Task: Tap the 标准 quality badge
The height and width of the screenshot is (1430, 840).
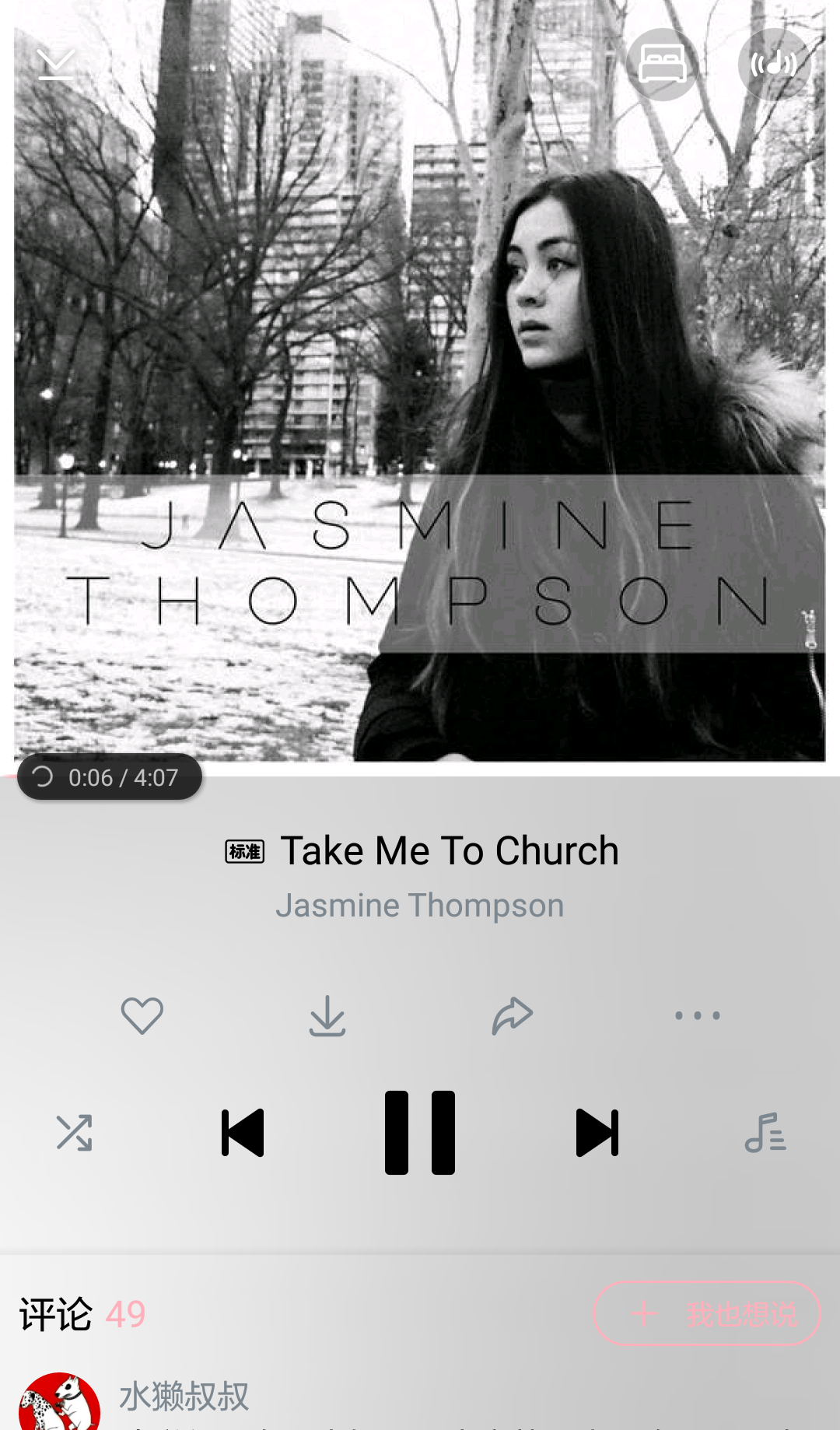Action: click(x=245, y=852)
